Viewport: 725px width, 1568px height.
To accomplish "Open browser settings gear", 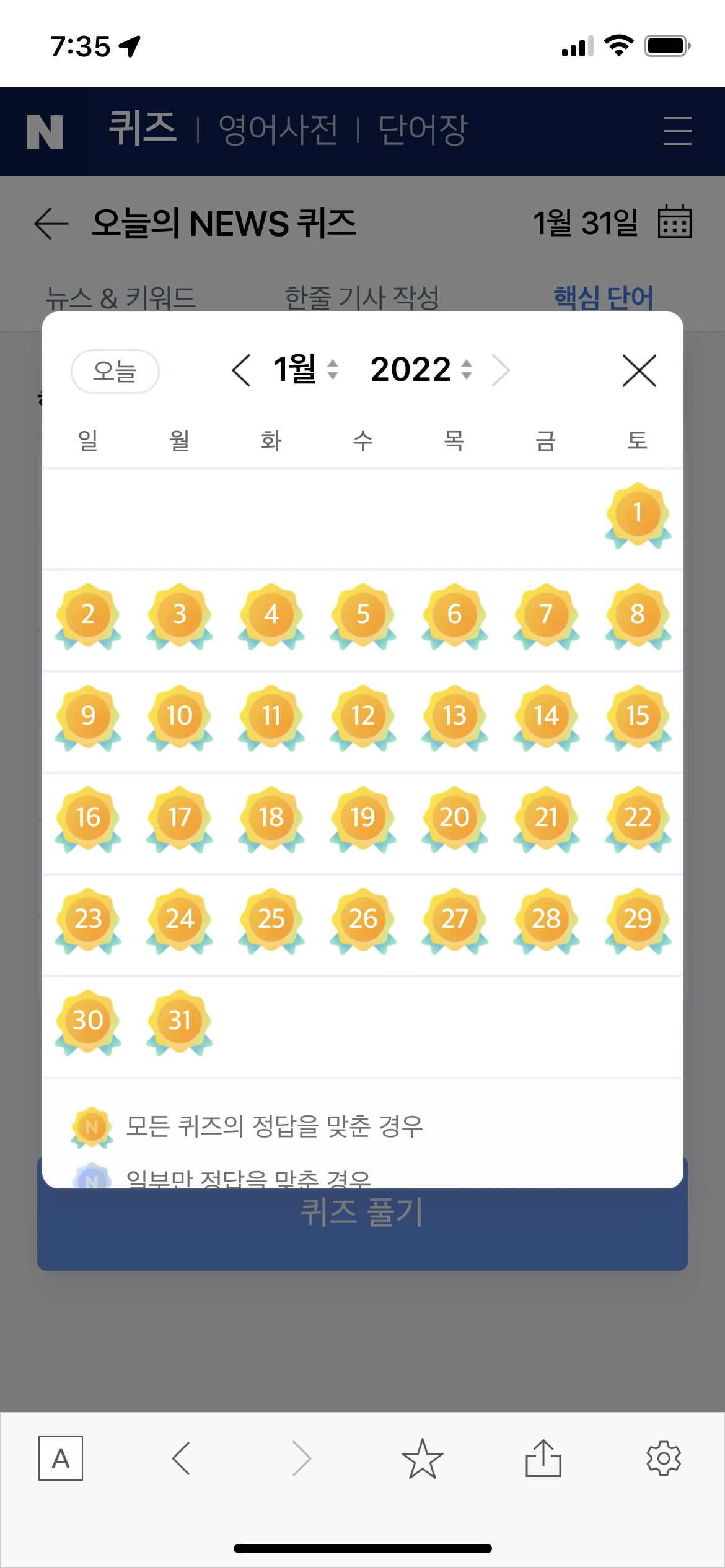I will (664, 1458).
